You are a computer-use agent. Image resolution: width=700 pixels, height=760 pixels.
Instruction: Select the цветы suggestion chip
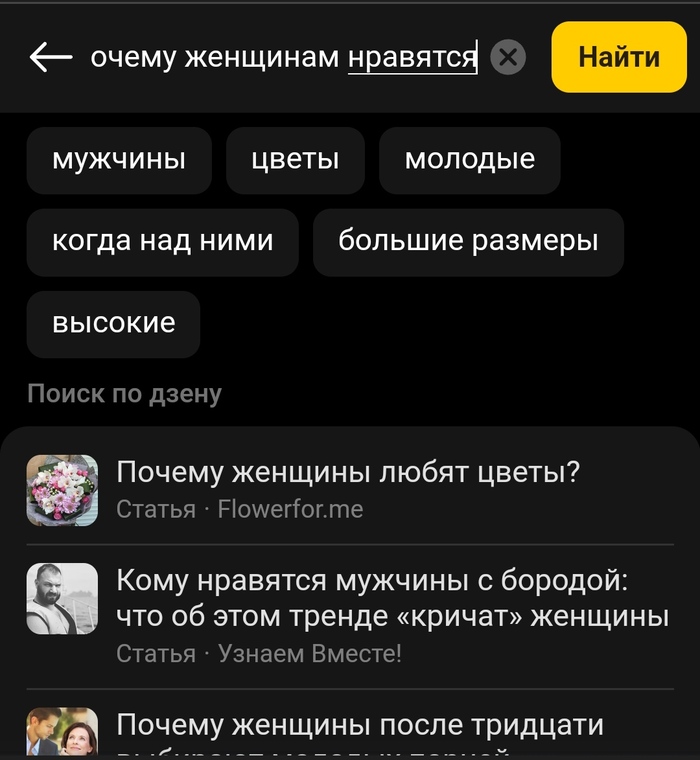295,160
